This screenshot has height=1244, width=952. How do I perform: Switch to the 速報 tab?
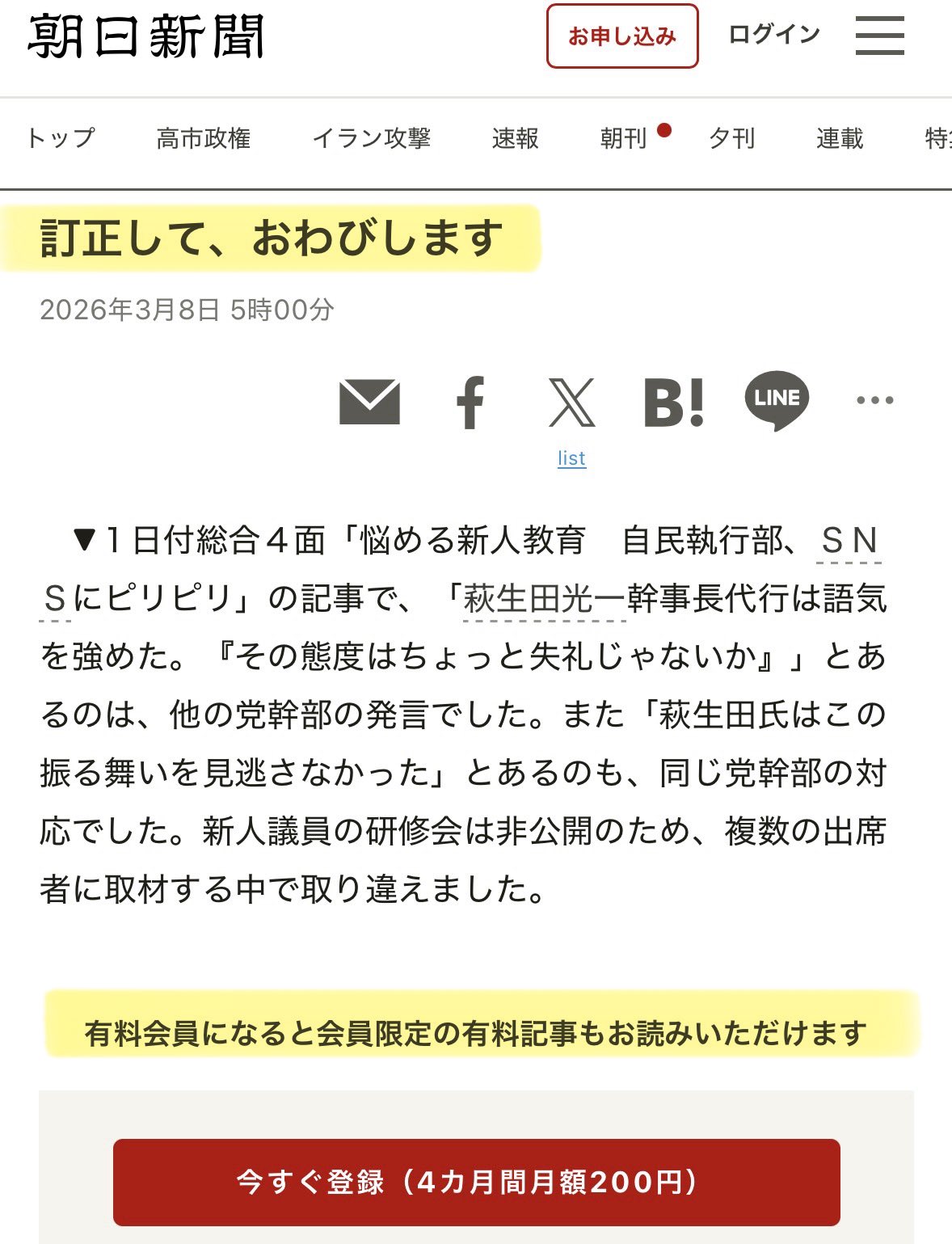[515, 139]
